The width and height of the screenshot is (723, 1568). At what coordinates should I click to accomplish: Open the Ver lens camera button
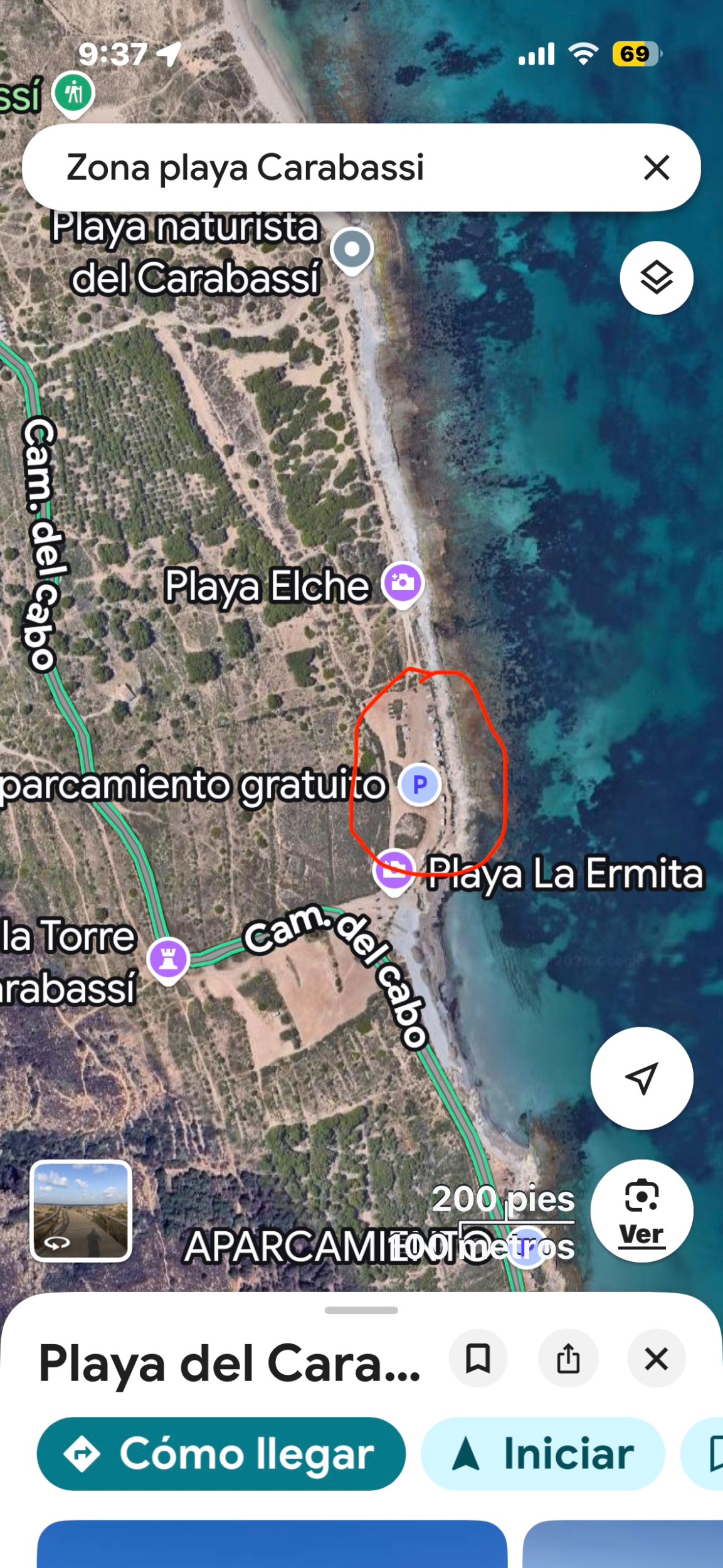tap(641, 1210)
